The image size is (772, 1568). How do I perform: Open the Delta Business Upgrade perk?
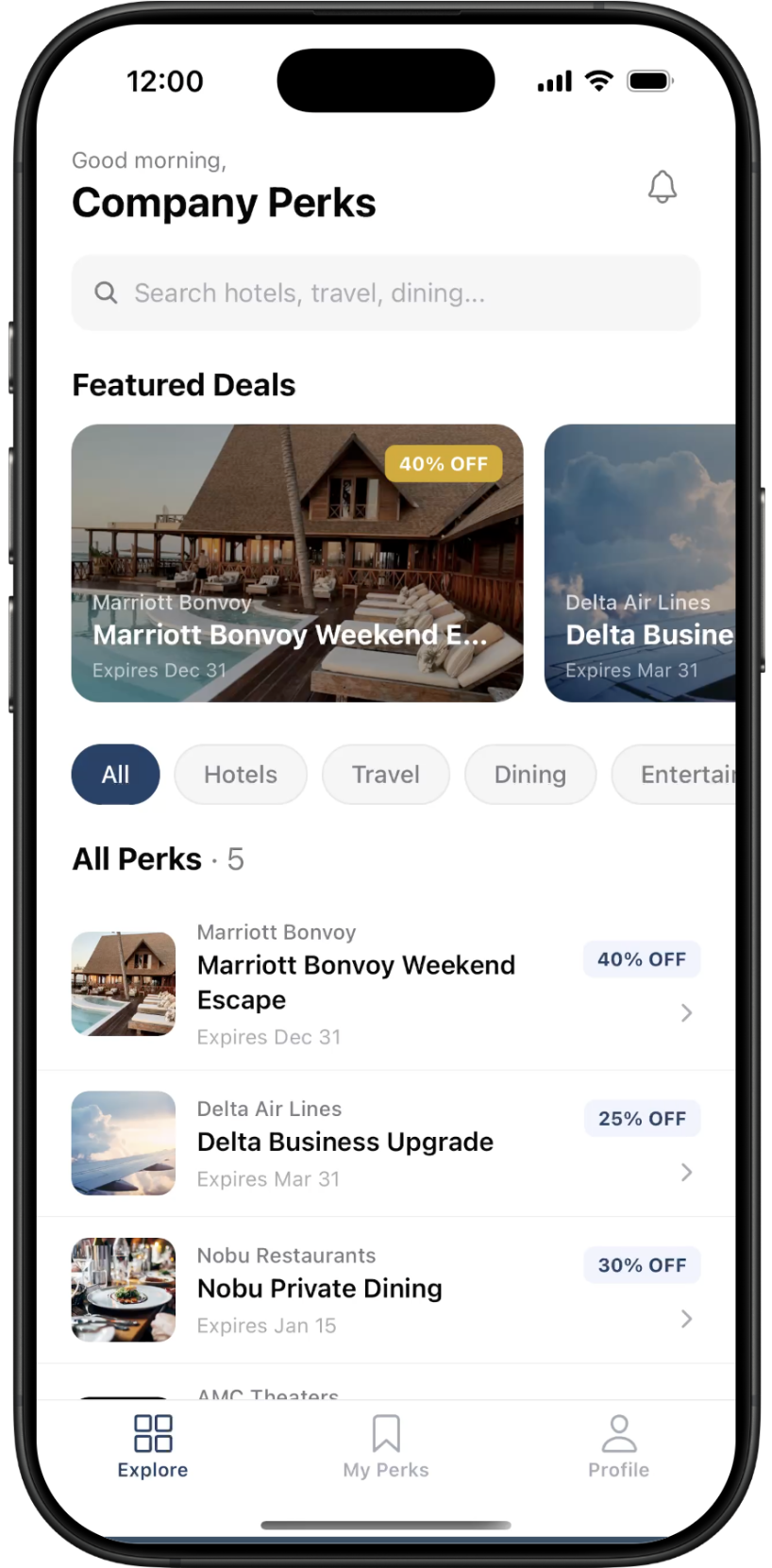pyautogui.click(x=385, y=1143)
